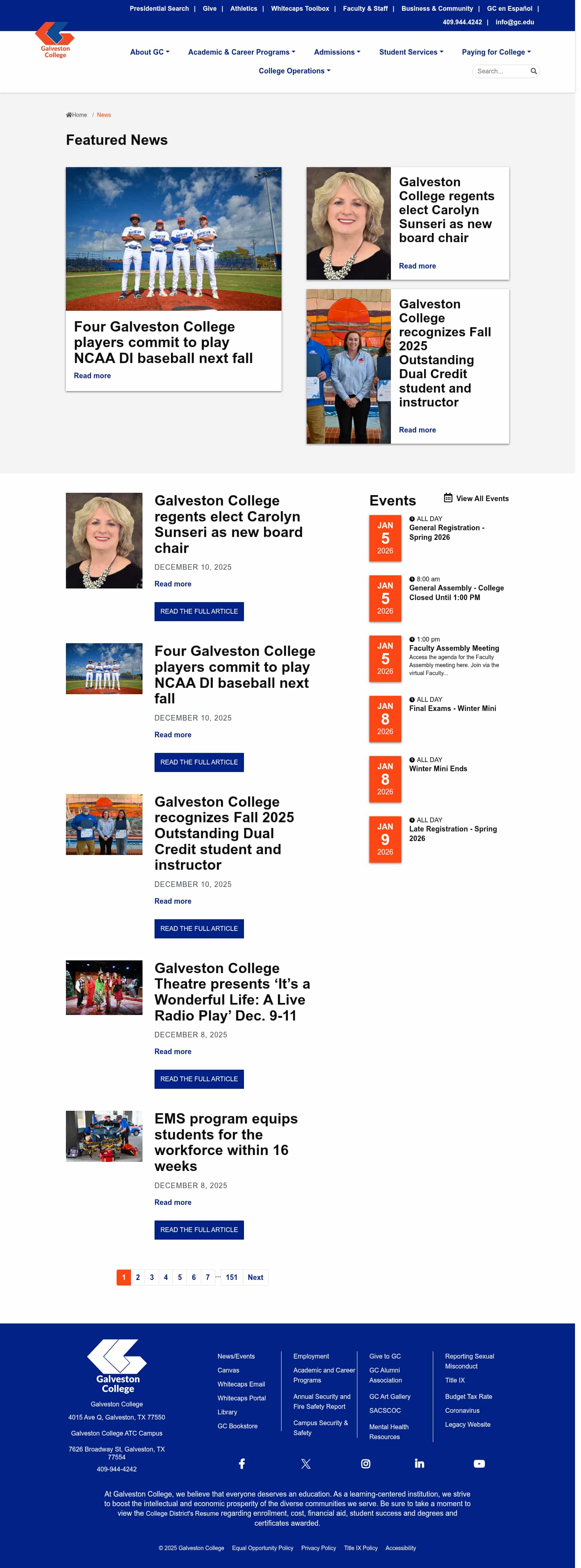The image size is (581, 1568).
Task: Open the college's YouTube channel
Action: (479, 1463)
